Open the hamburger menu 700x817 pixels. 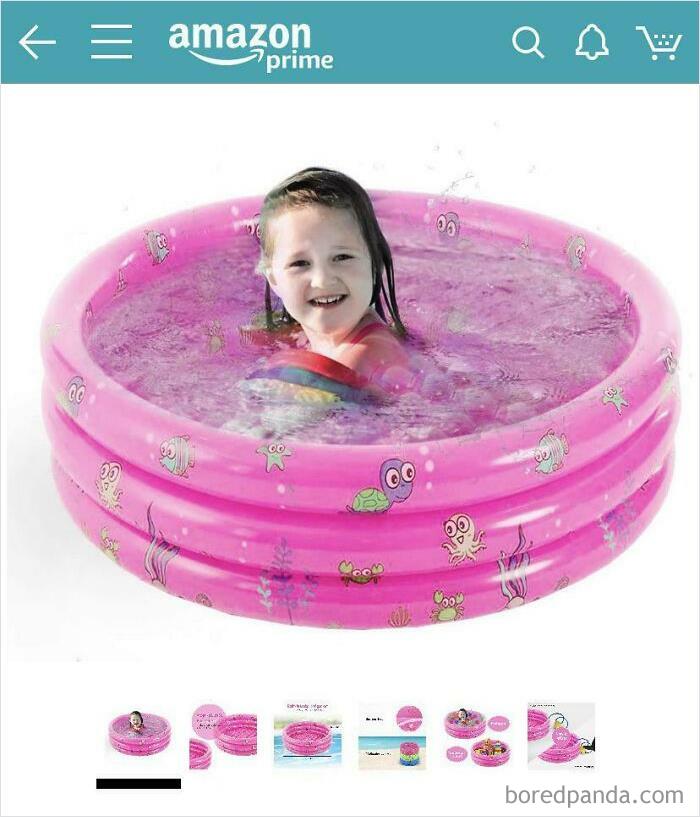111,42
